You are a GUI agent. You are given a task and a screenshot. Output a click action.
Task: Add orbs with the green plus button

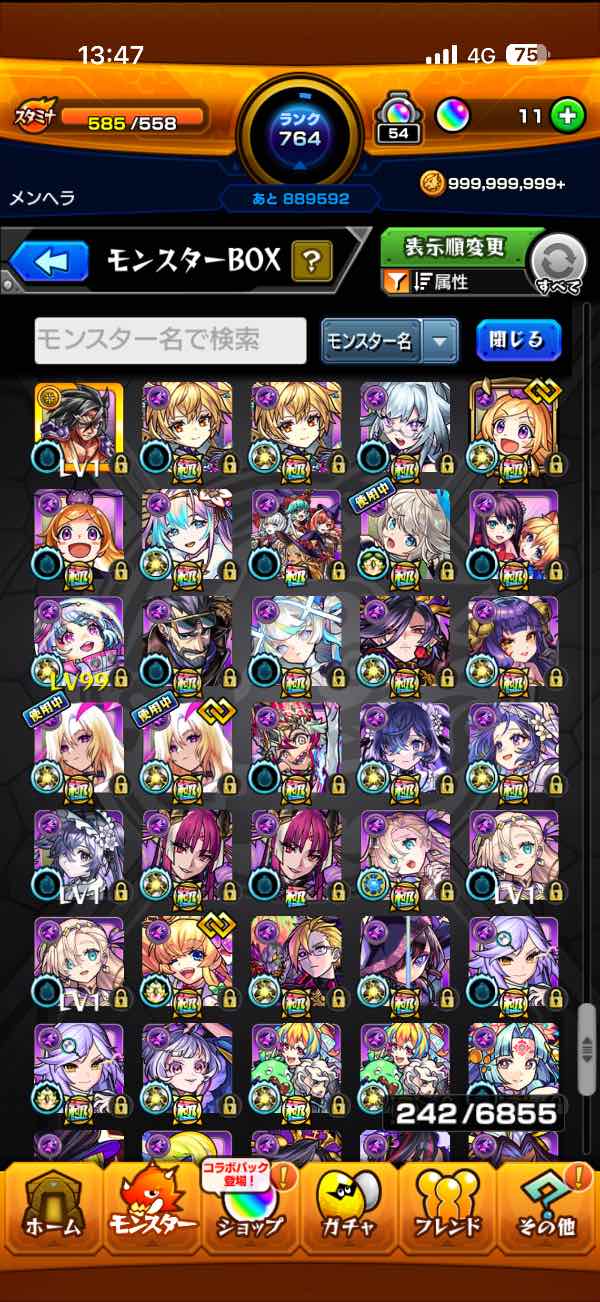pos(567,116)
